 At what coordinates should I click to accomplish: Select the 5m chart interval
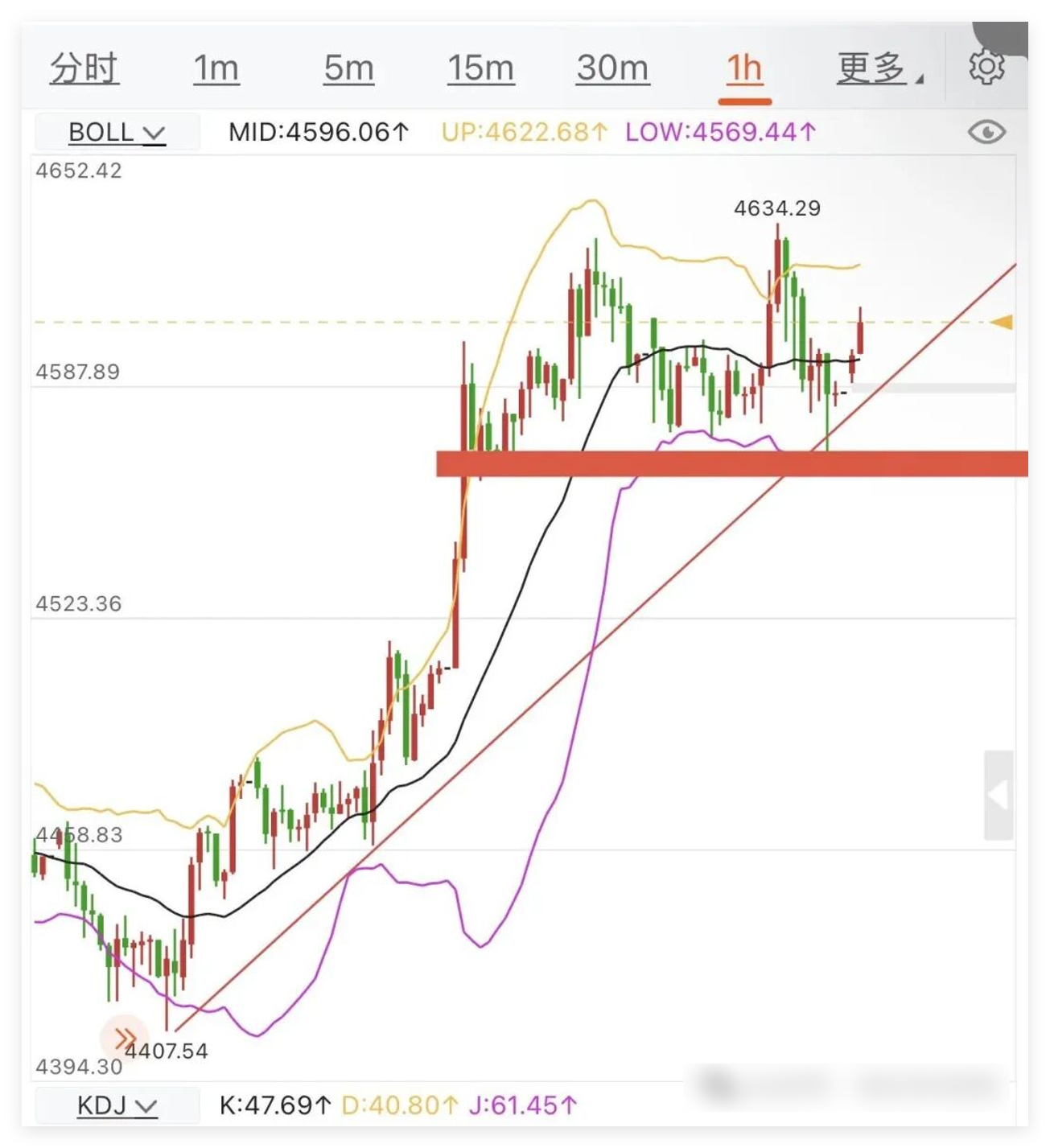(348, 68)
